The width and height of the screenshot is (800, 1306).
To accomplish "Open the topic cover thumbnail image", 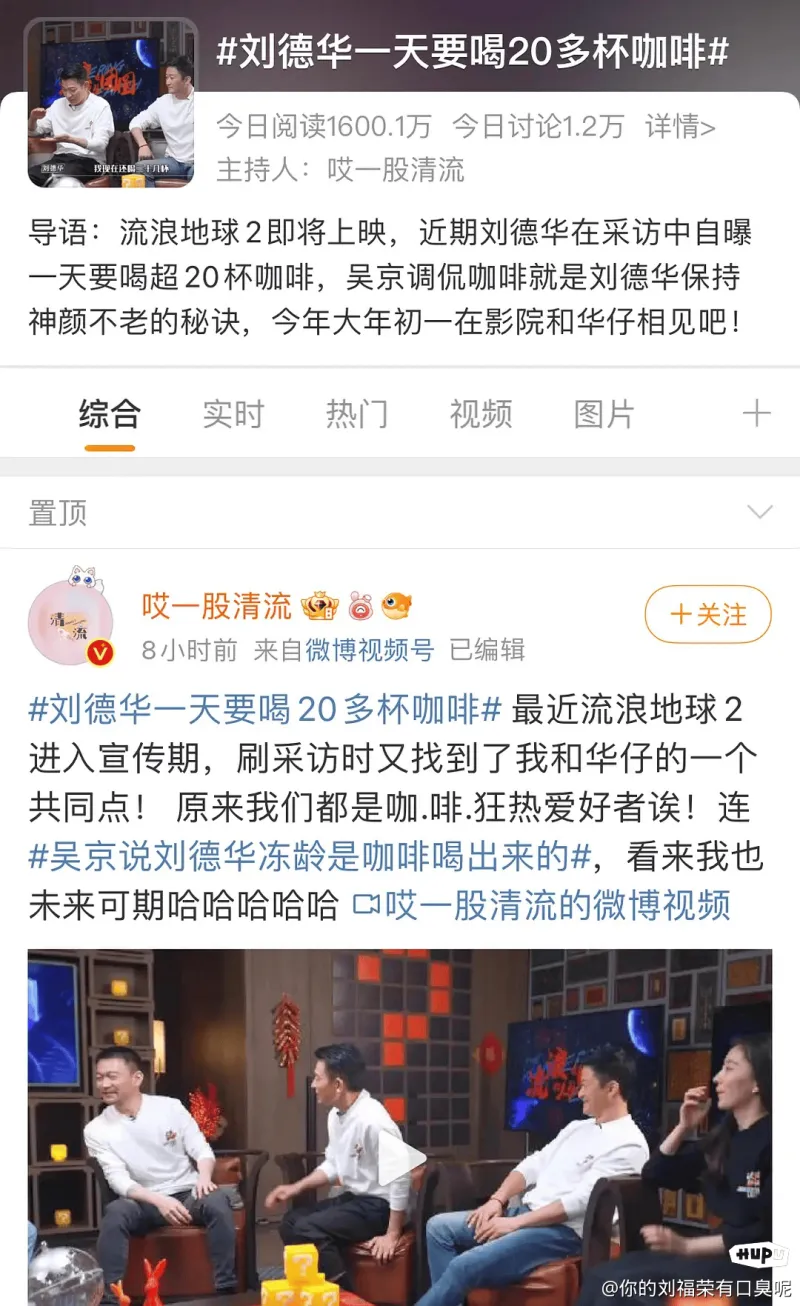I will click(x=111, y=103).
